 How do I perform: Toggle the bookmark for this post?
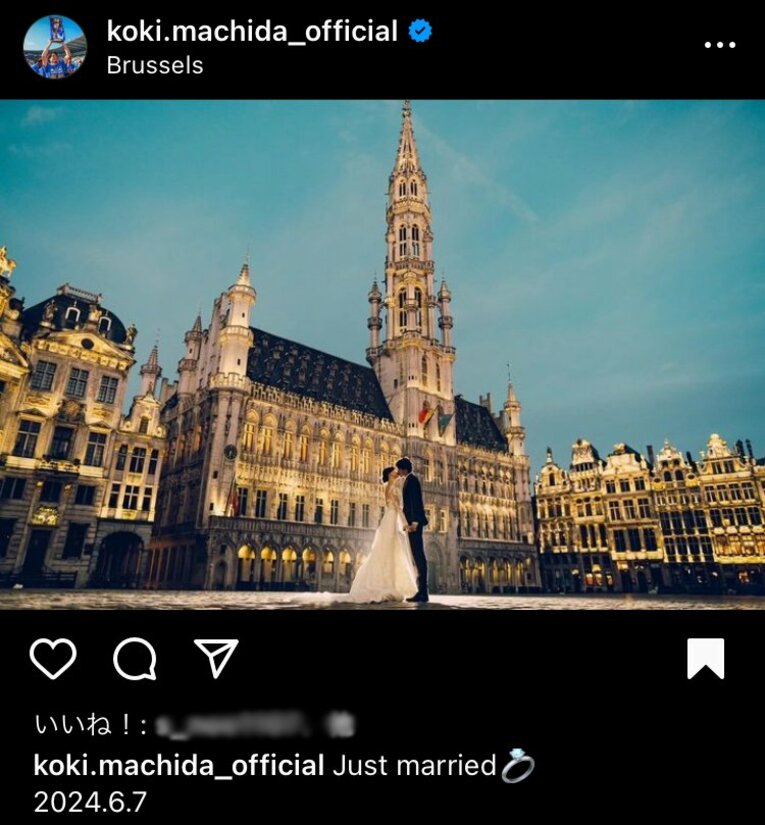(706, 659)
